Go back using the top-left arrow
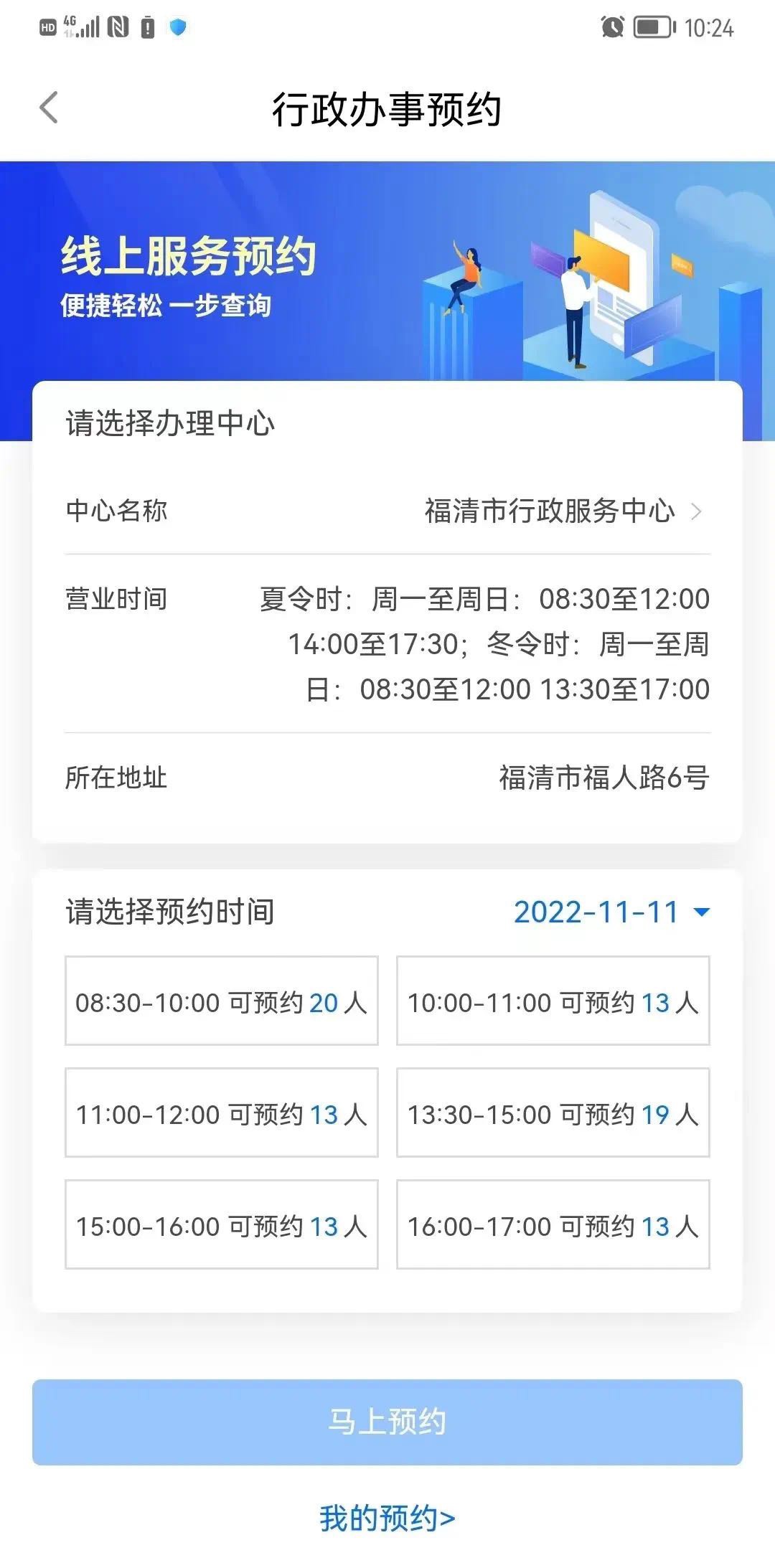 point(49,109)
